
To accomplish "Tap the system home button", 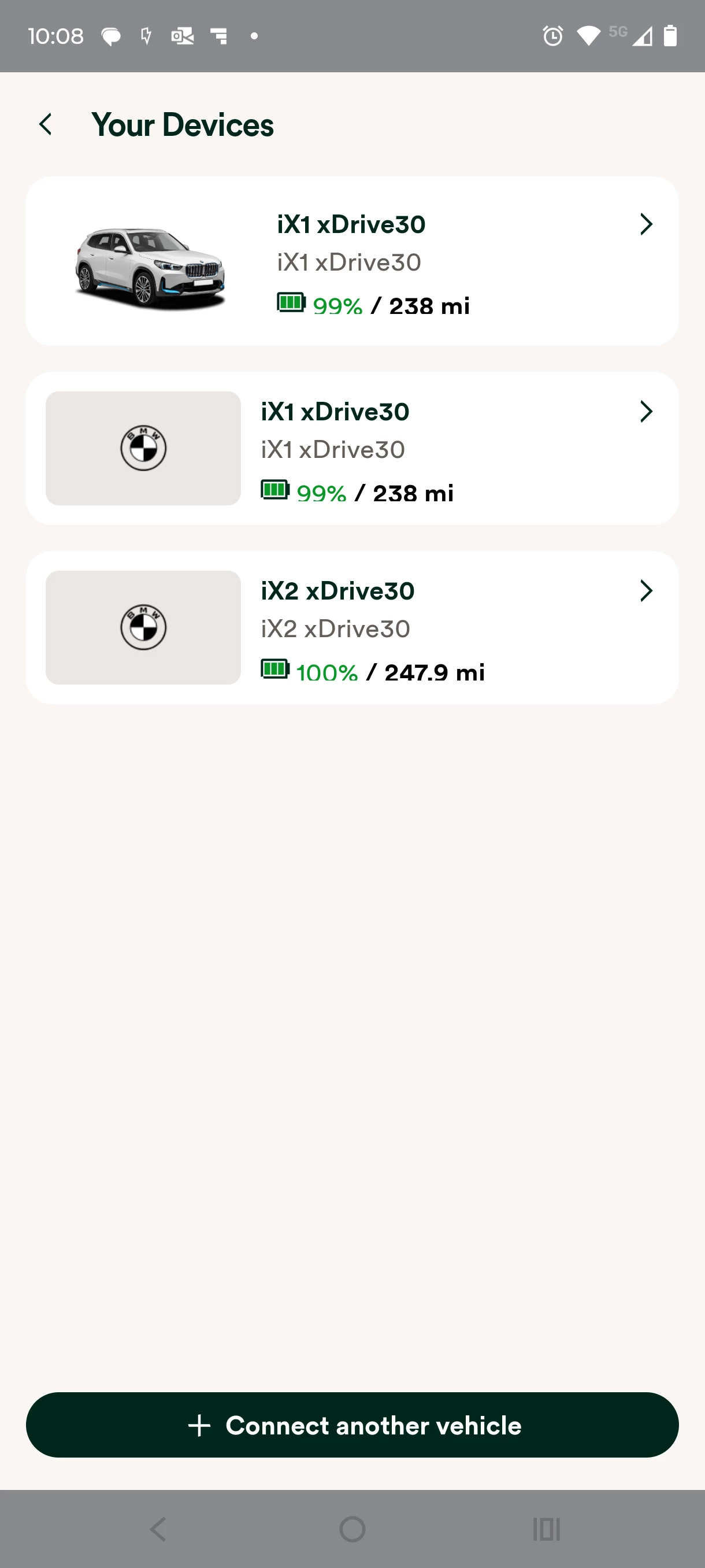I will point(352,1529).
